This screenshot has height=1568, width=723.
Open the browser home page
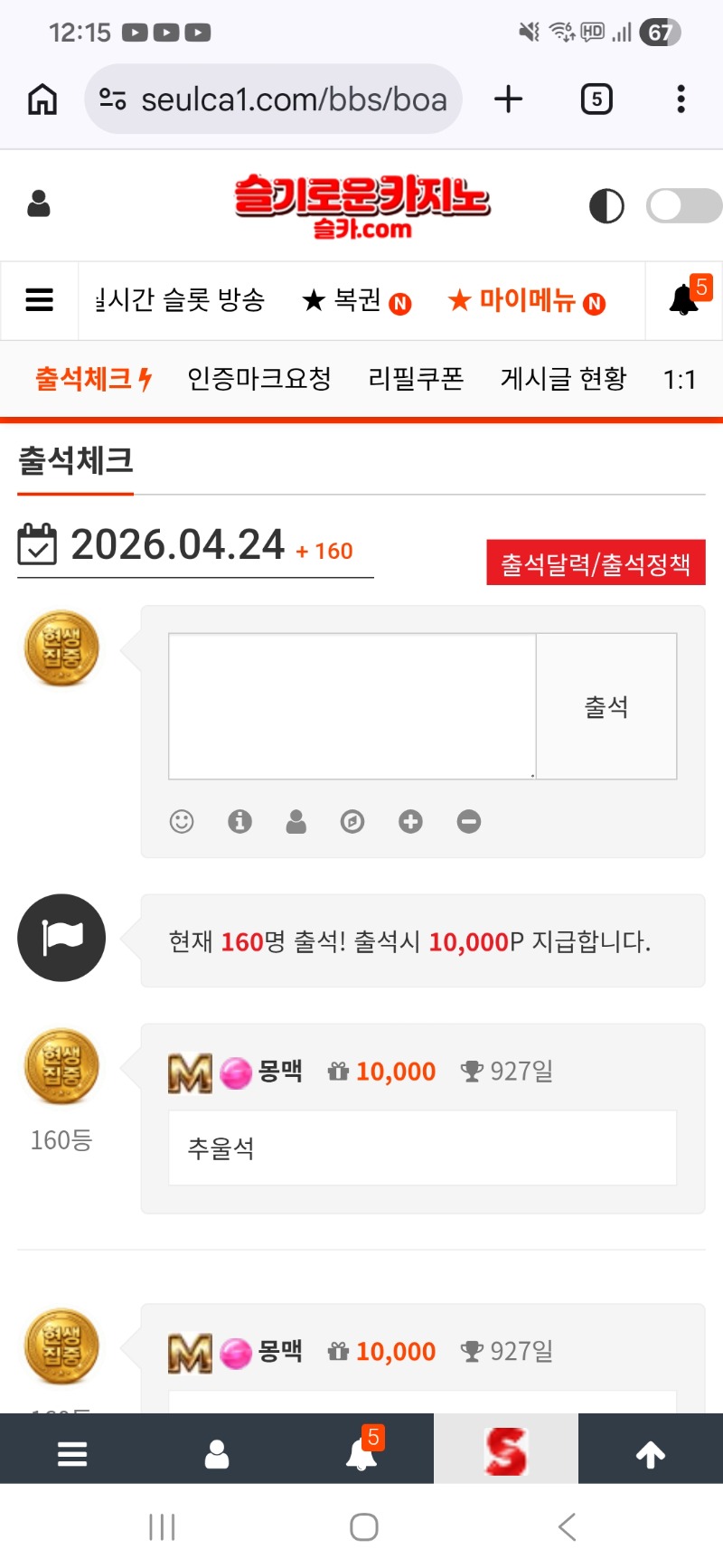42,99
